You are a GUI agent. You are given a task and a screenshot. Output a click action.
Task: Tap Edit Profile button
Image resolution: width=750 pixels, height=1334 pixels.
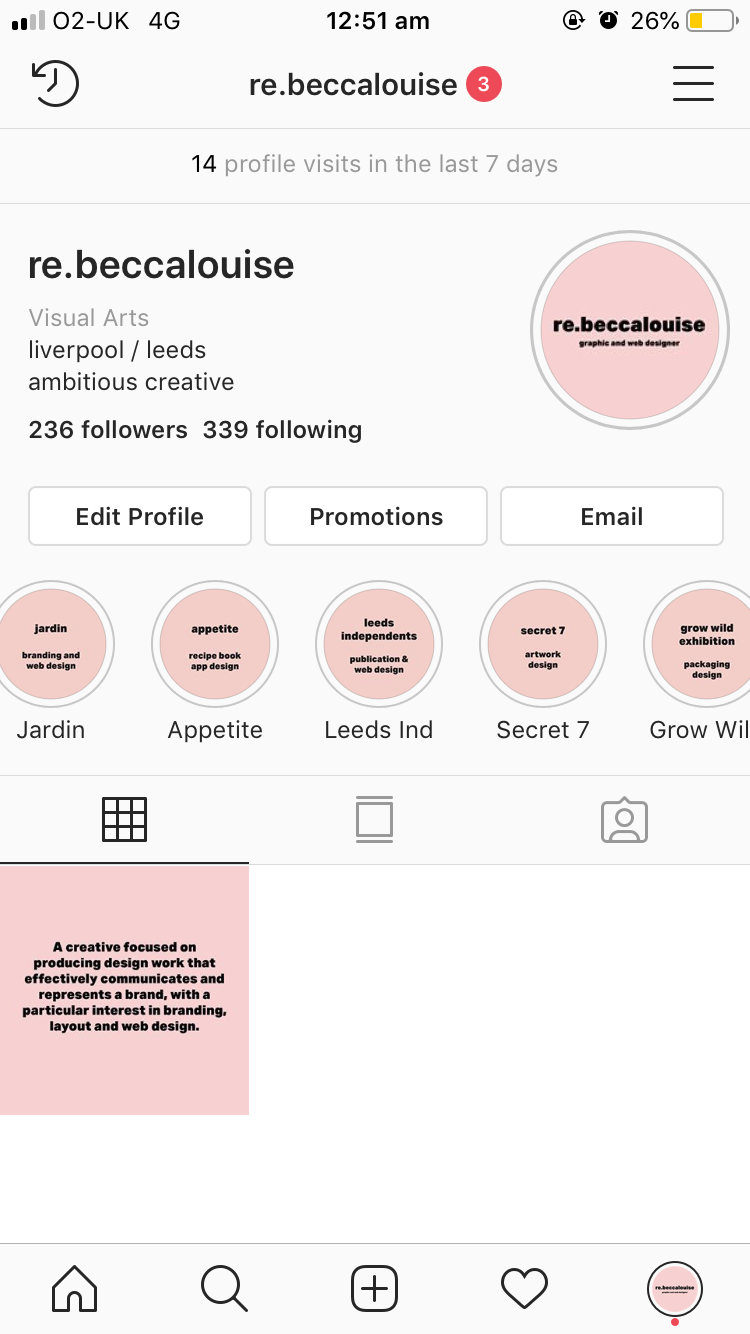pos(140,516)
